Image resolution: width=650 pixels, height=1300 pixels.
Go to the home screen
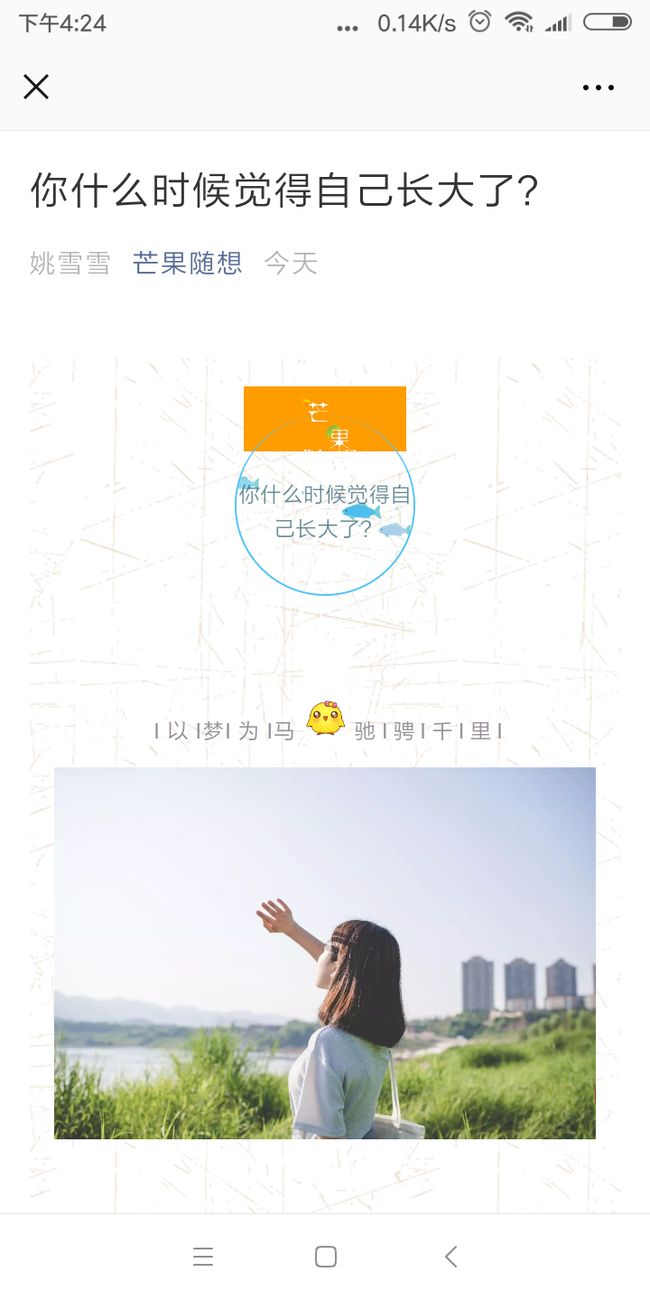325,1257
